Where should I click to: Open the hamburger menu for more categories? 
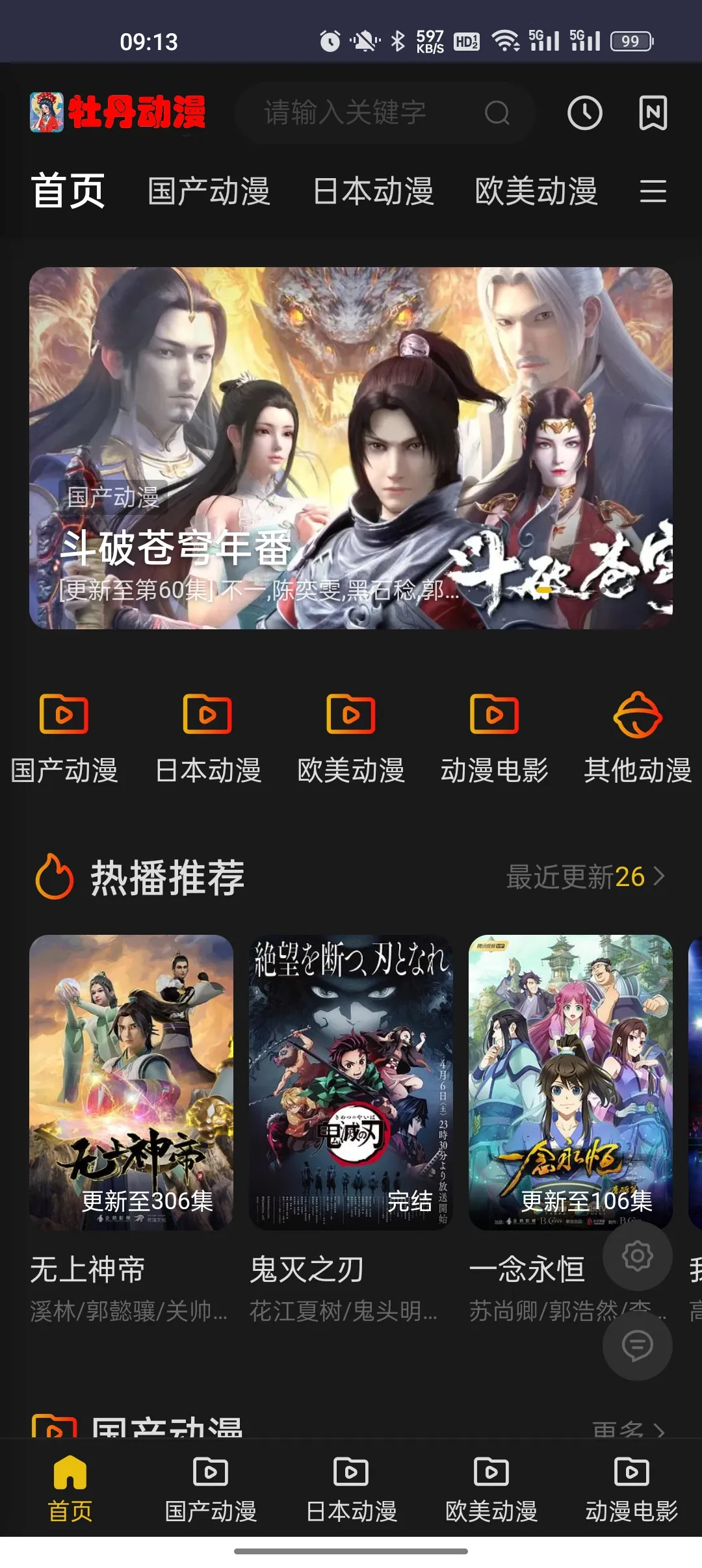pos(653,191)
